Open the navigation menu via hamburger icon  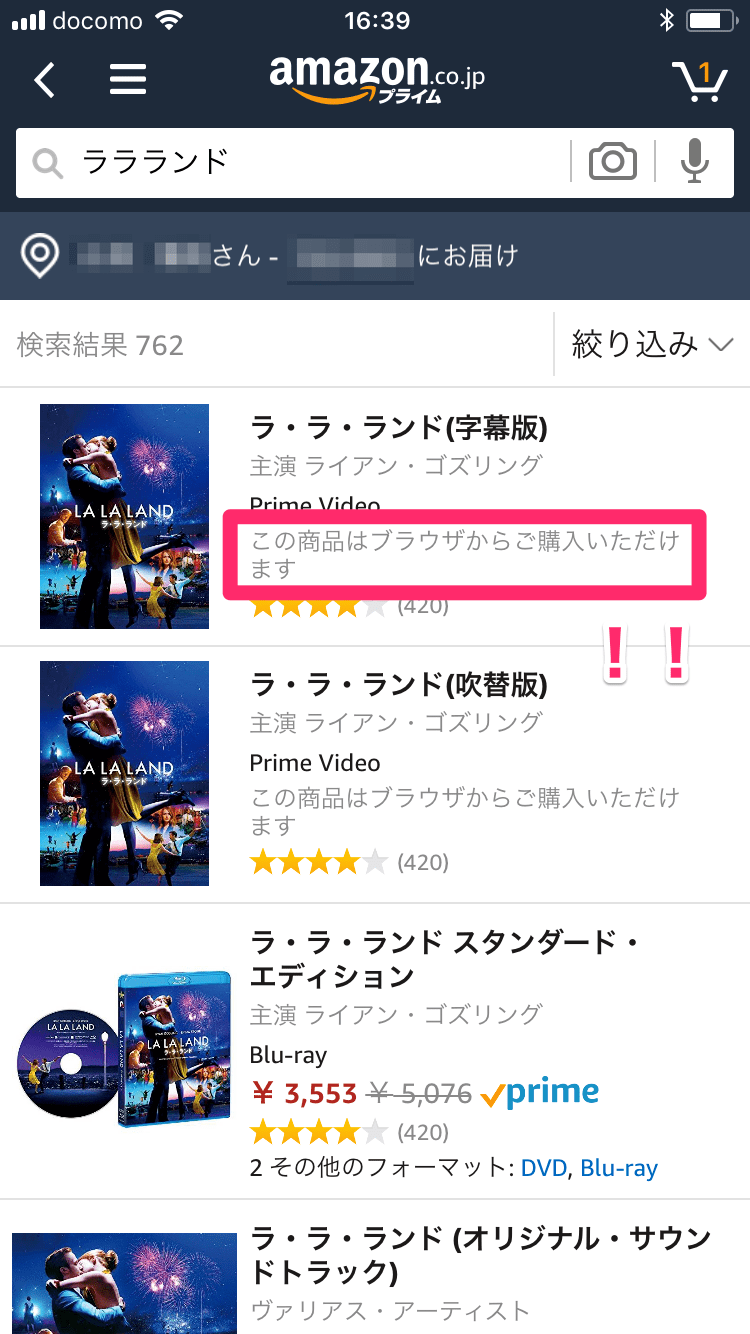coord(128,80)
